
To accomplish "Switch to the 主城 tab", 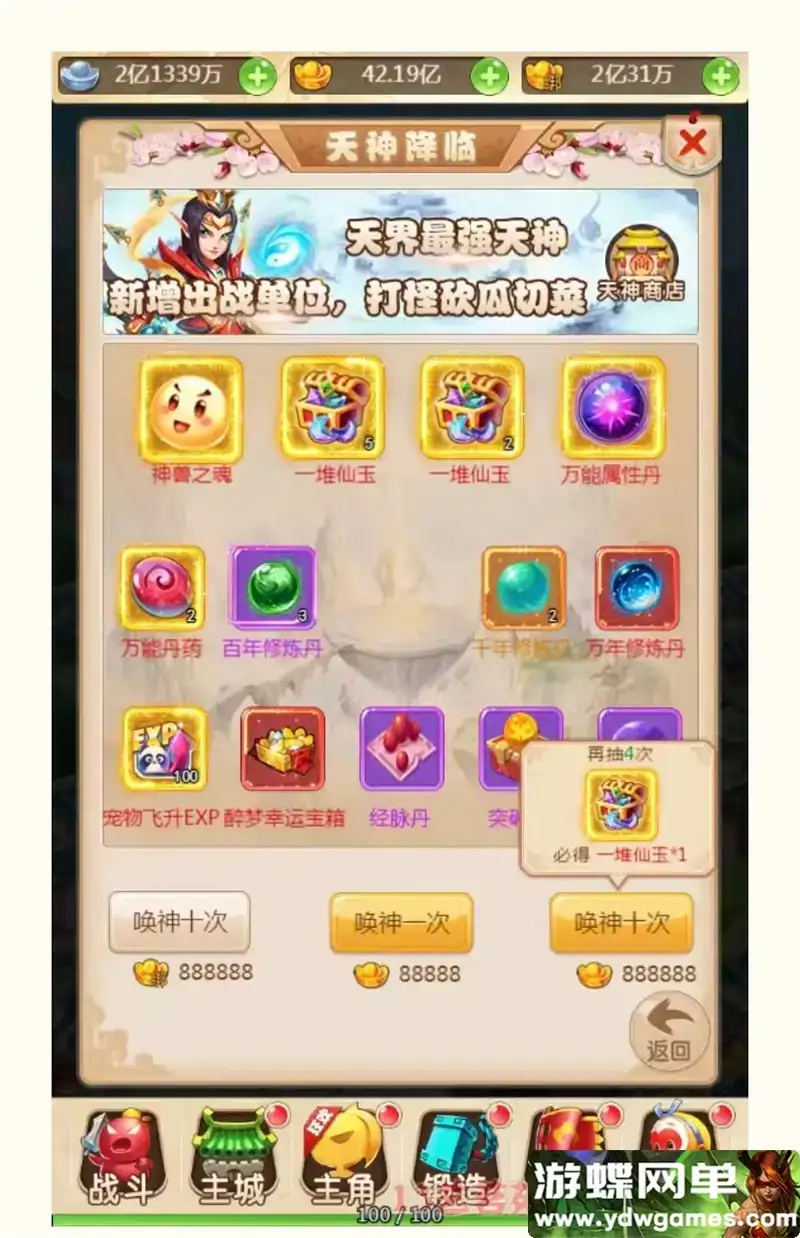I will [x=232, y=1160].
